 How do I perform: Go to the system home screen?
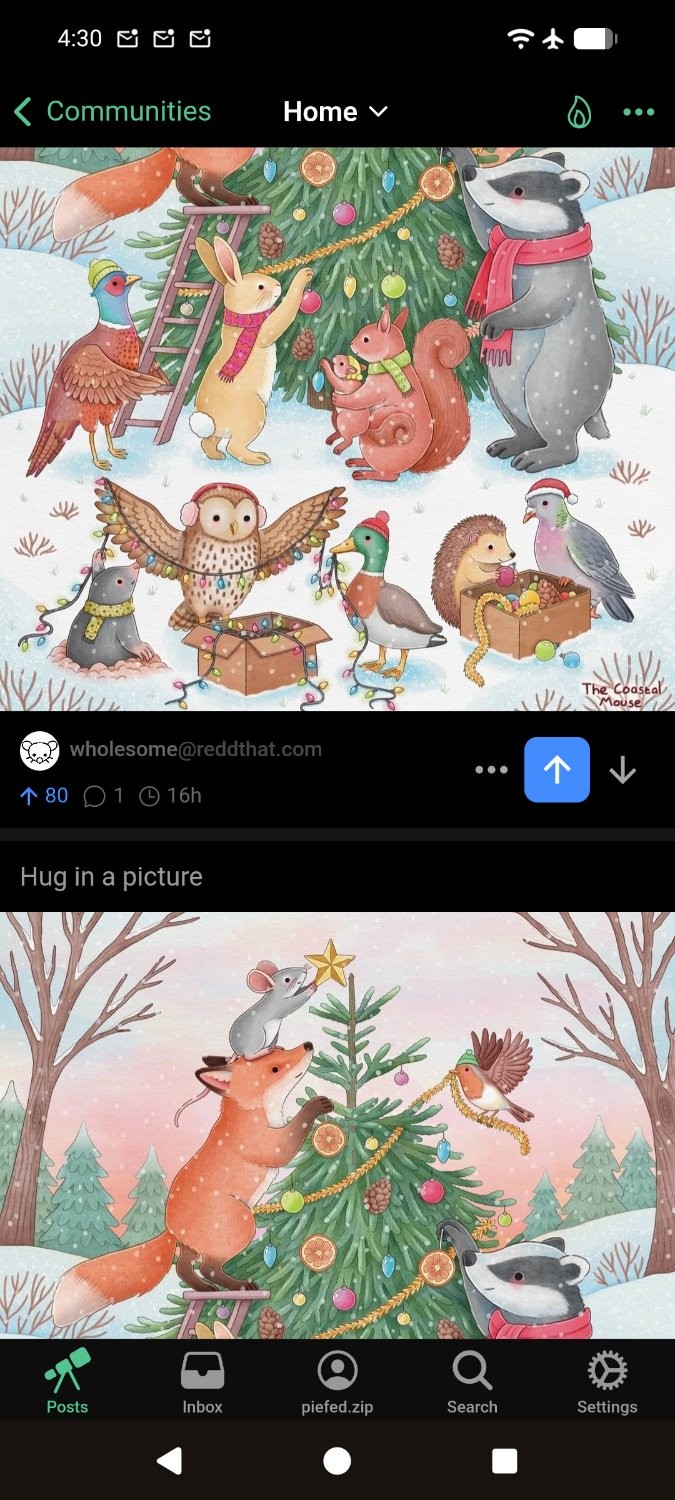click(x=337, y=1461)
